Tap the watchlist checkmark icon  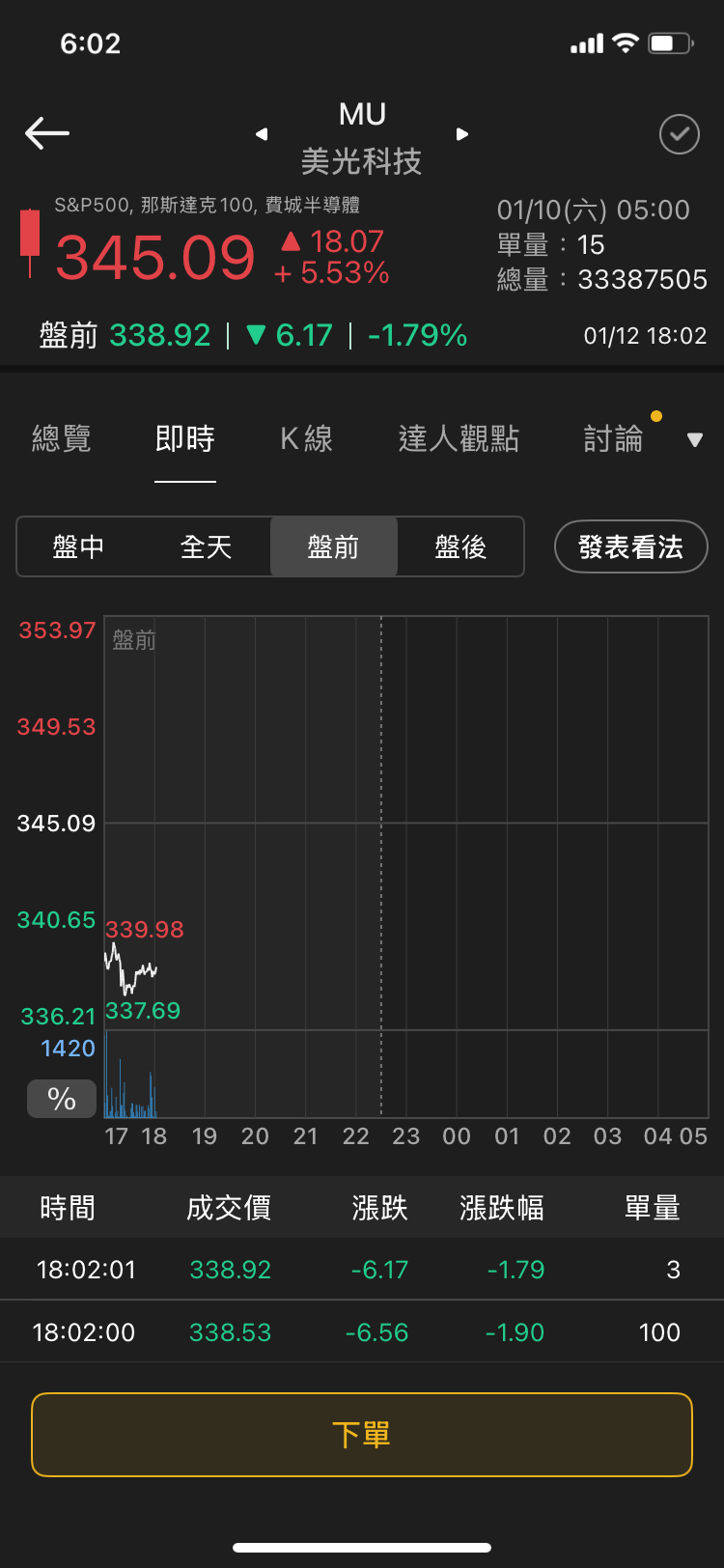[679, 134]
